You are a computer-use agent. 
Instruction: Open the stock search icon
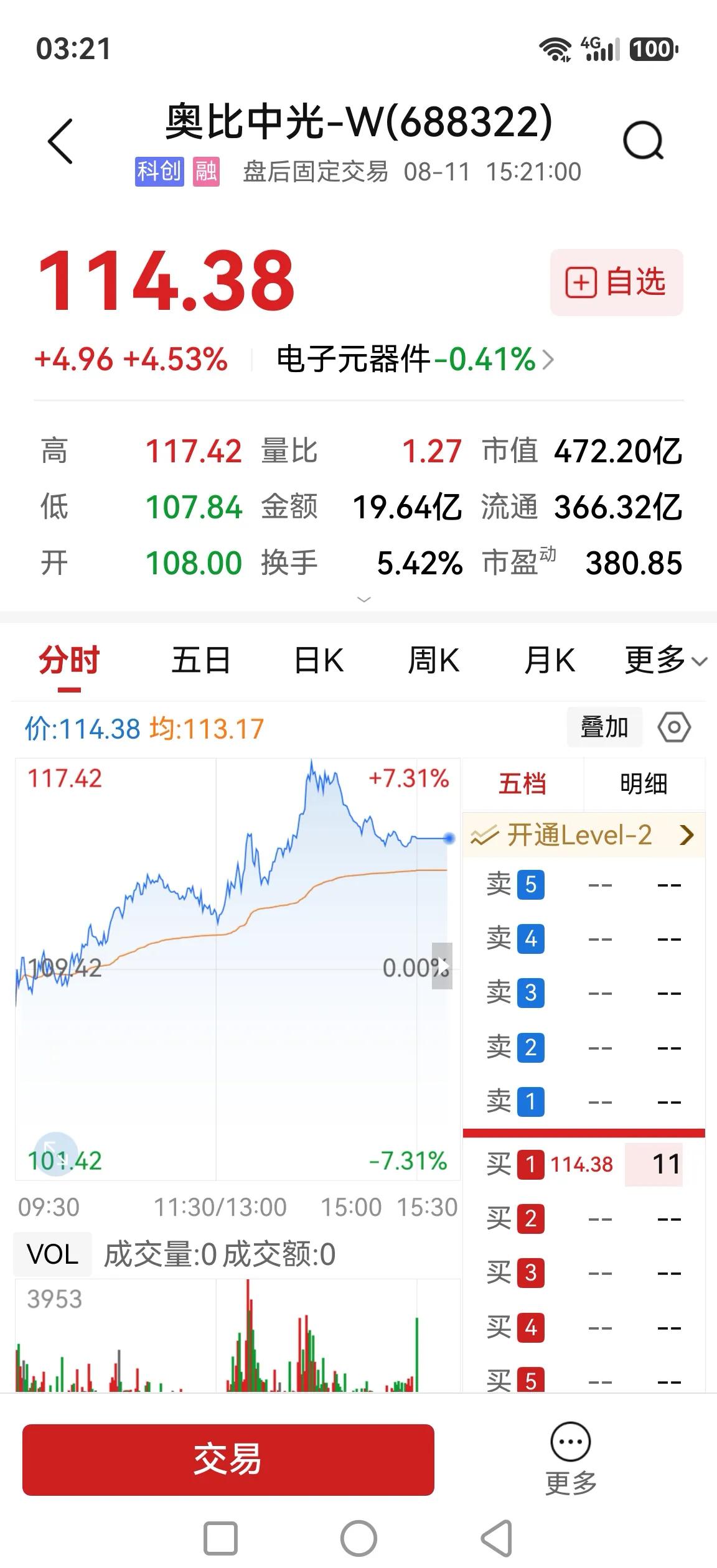pos(644,141)
